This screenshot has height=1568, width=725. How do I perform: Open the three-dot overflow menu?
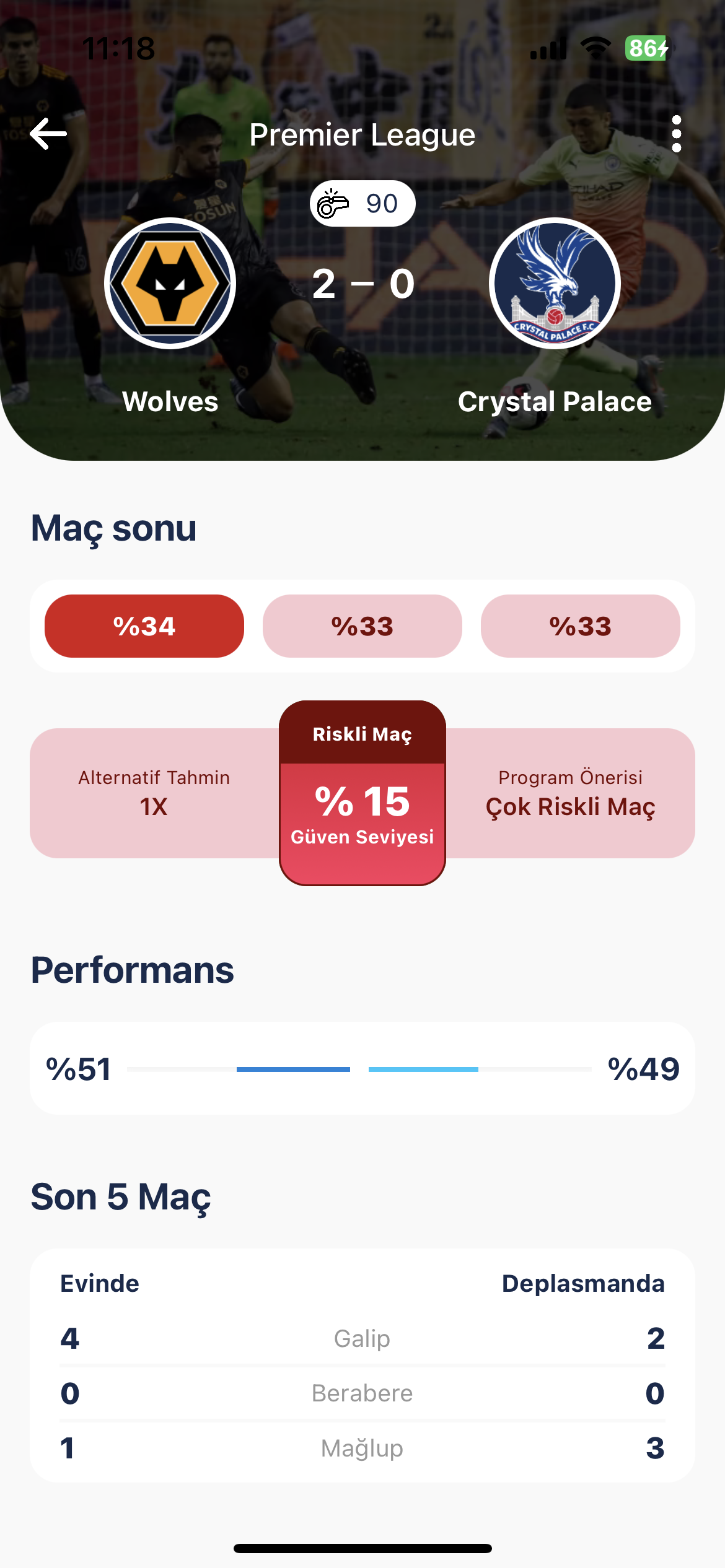676,134
